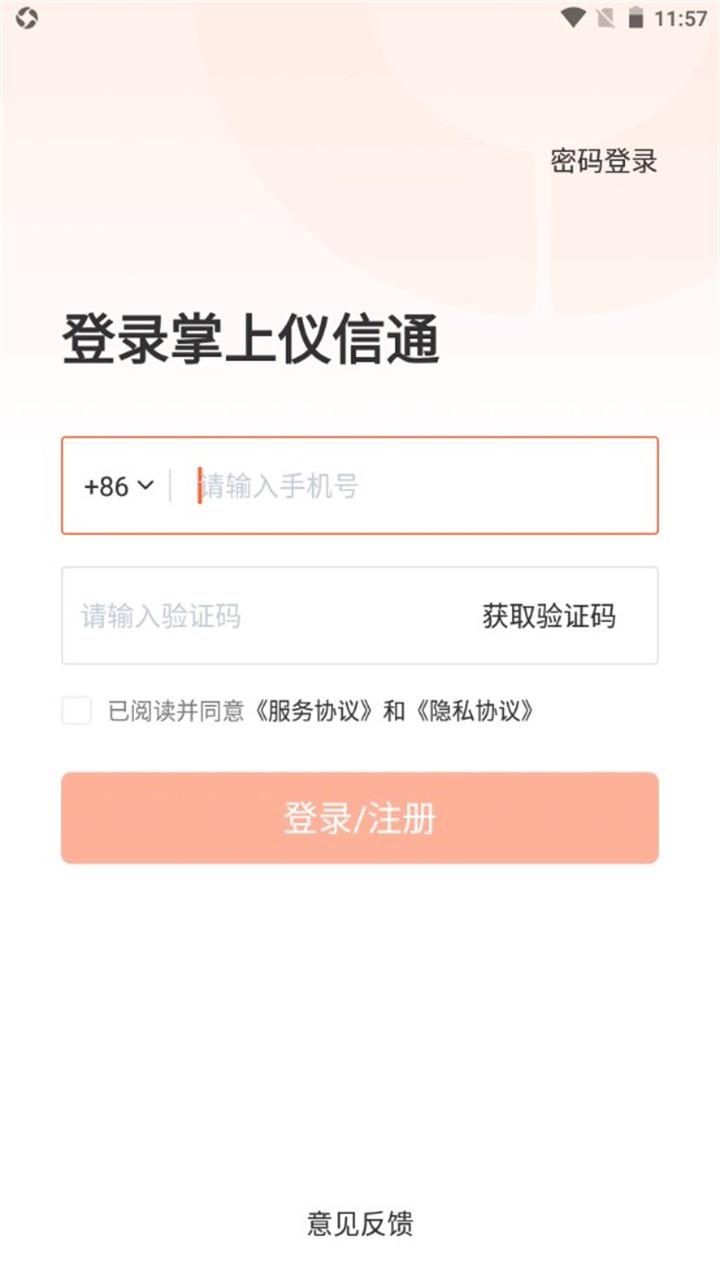Open the +86 country code dropdown
The image size is (720, 1280).
[119, 486]
